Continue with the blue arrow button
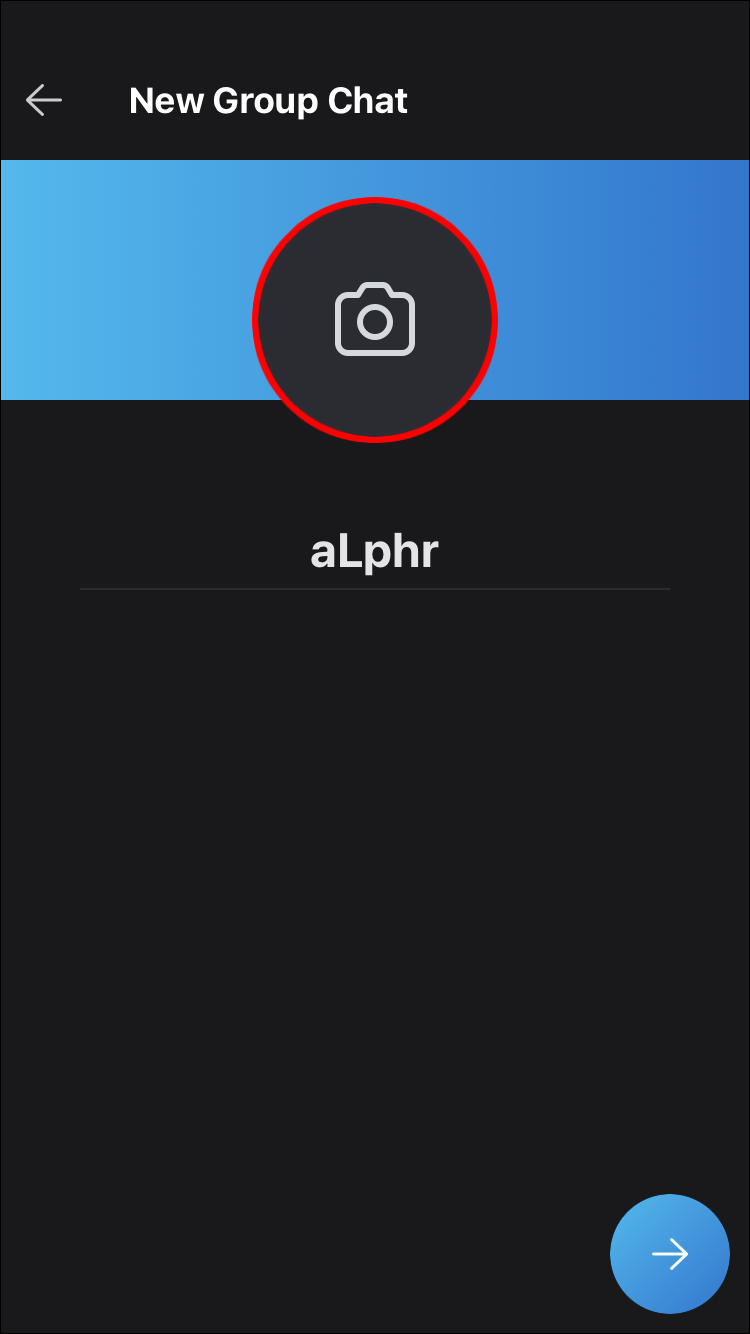This screenshot has width=750, height=1334. [669, 1253]
